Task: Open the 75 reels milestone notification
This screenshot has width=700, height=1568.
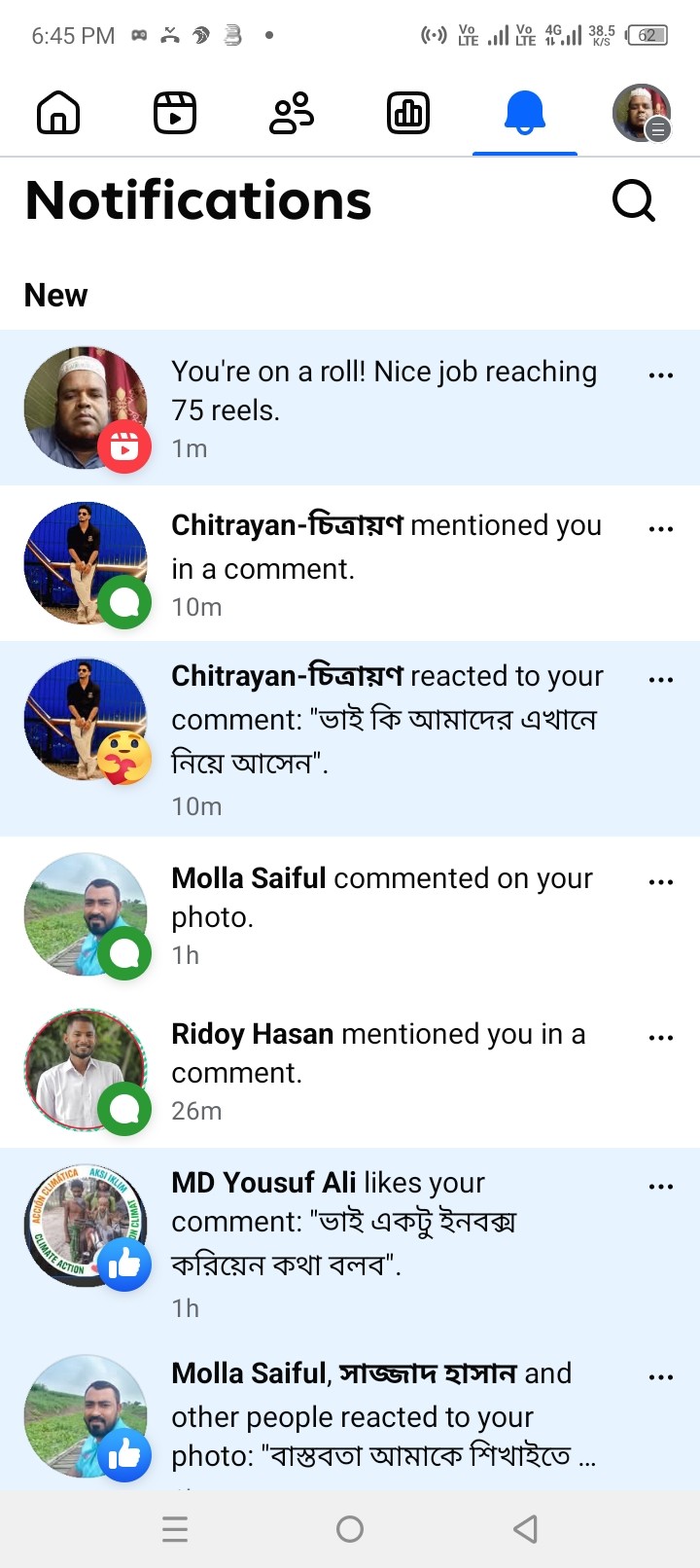Action: click(x=384, y=408)
